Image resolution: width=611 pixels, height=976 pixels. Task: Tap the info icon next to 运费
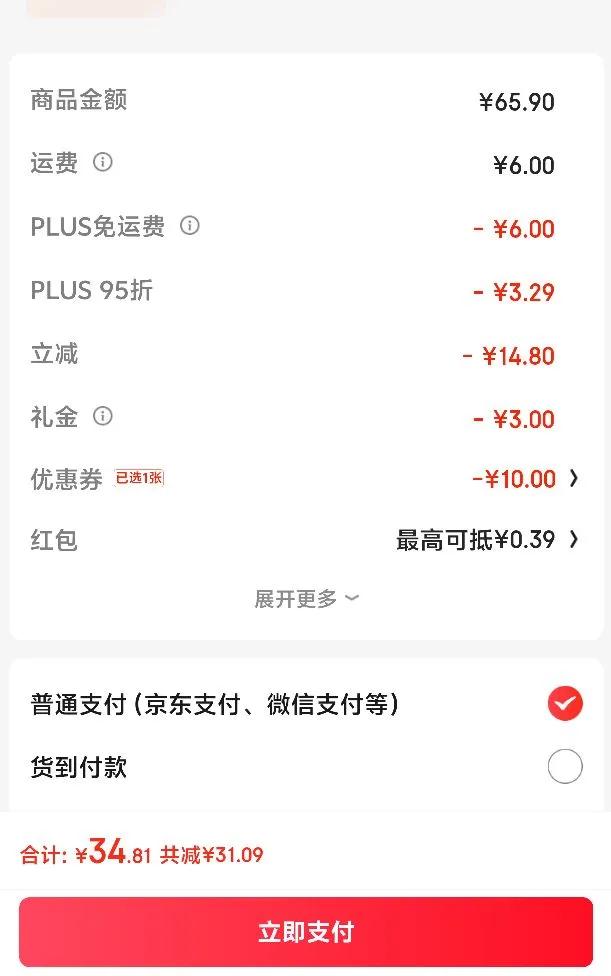102,162
